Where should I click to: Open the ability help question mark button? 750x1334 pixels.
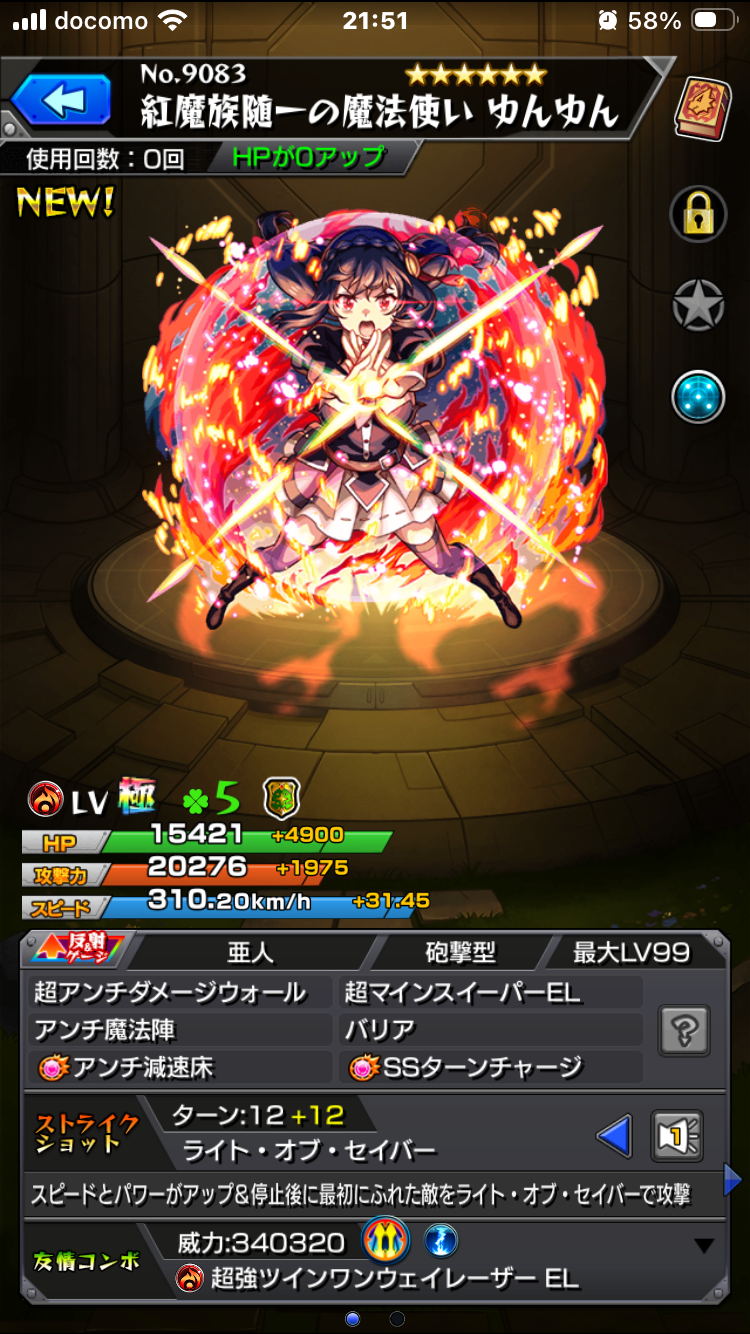[684, 1029]
